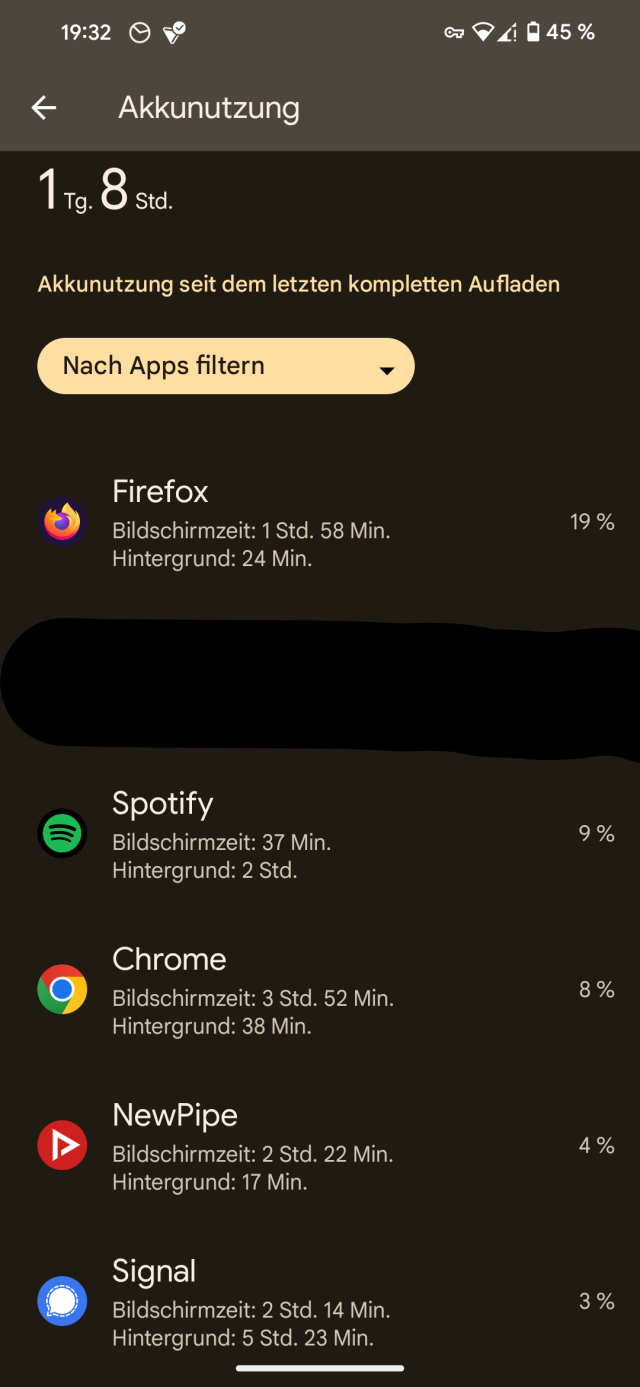Open the Nach Apps filtern dropdown

coord(226,366)
